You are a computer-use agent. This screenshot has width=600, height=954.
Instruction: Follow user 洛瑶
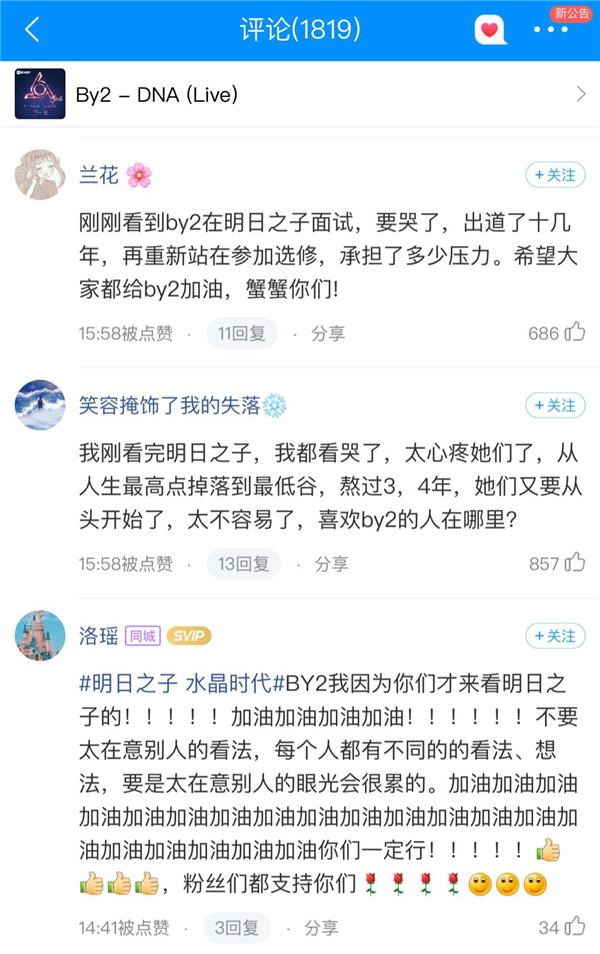pos(555,636)
